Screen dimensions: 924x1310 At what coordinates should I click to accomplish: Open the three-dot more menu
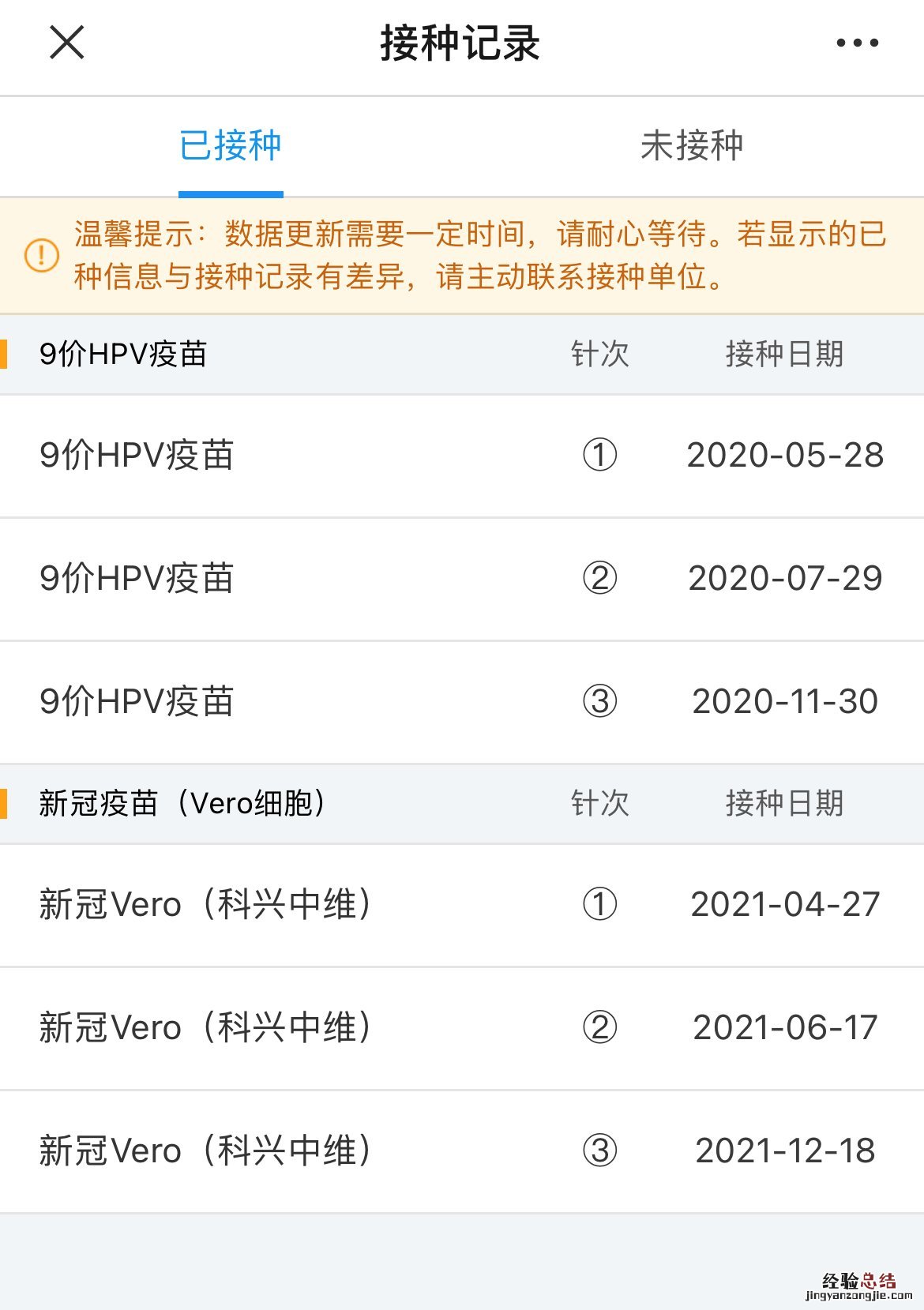[x=857, y=43]
